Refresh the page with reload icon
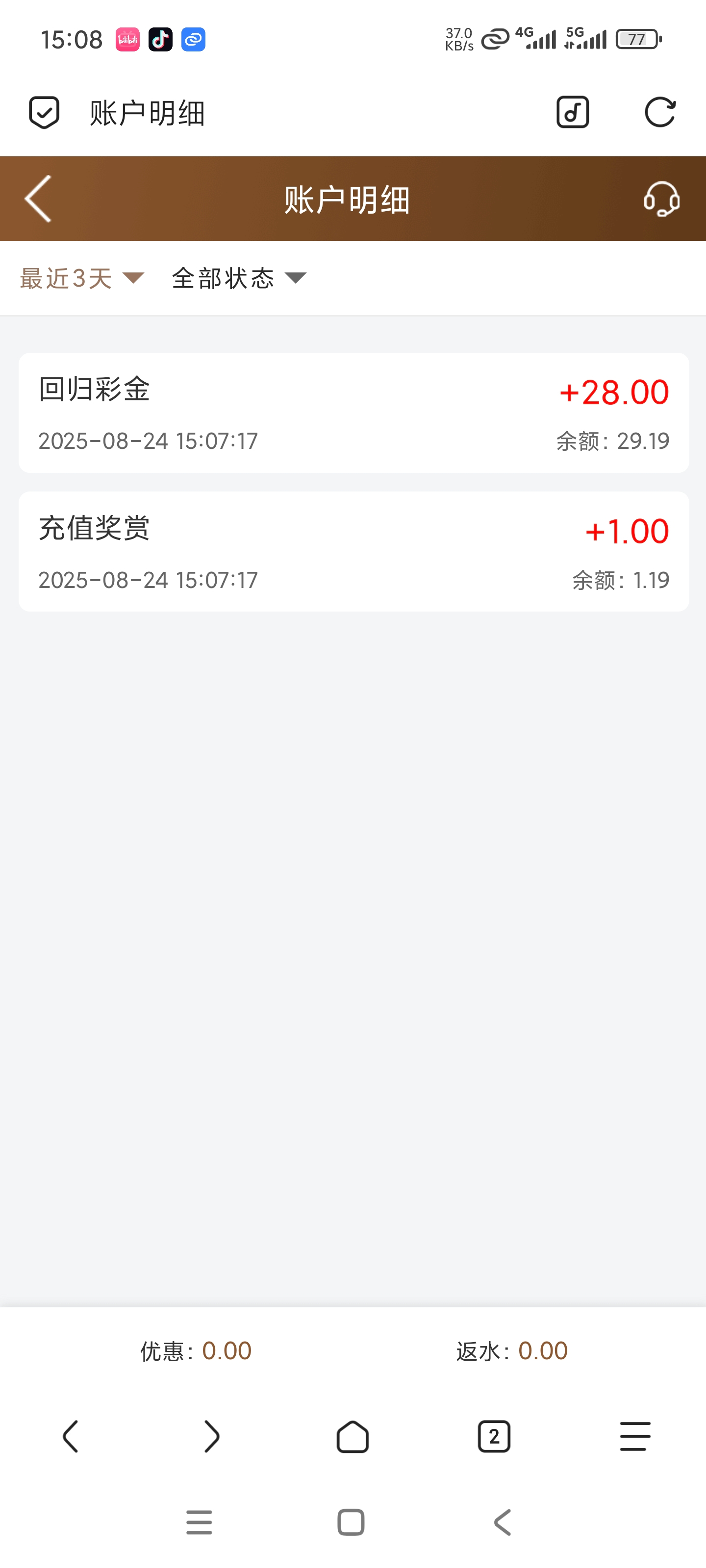 pos(660,113)
